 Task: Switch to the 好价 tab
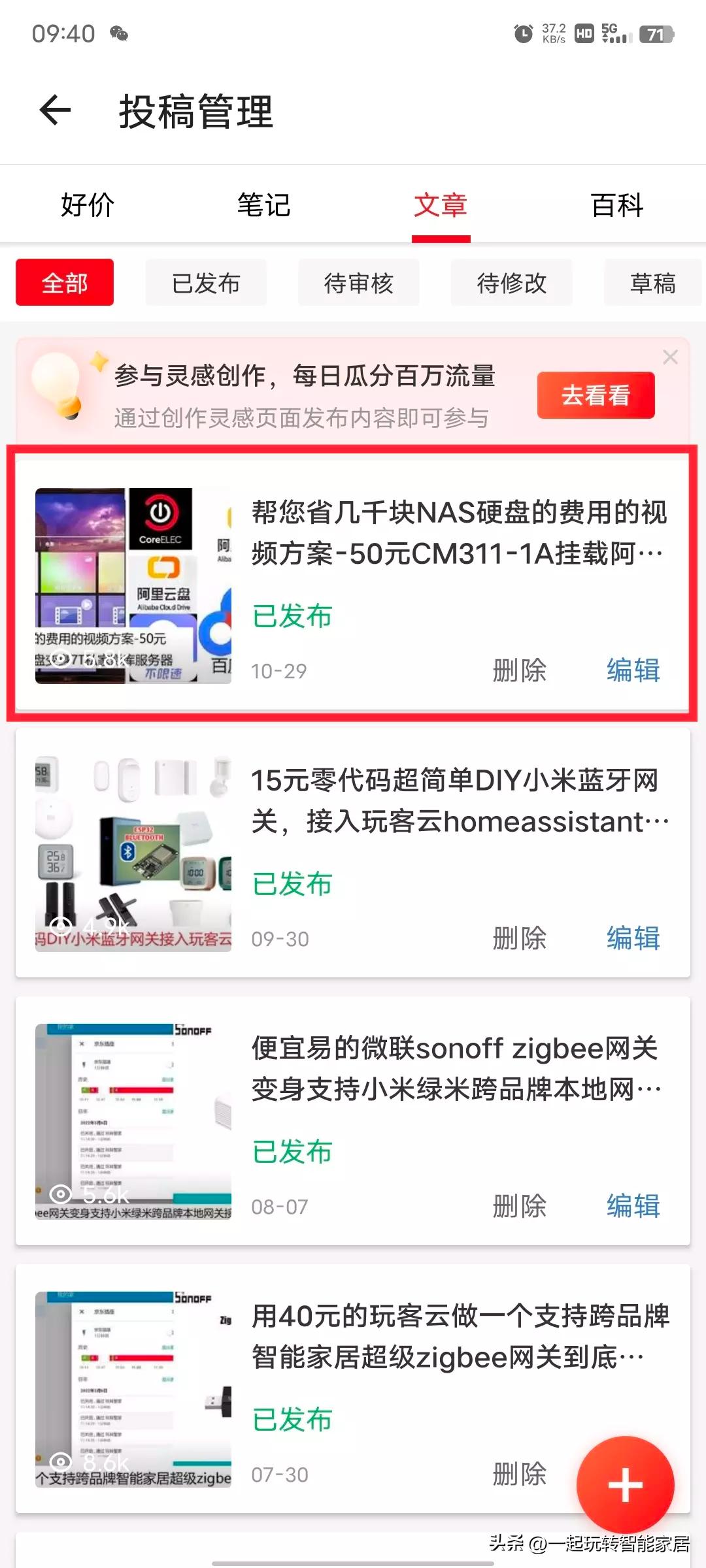[x=88, y=204]
